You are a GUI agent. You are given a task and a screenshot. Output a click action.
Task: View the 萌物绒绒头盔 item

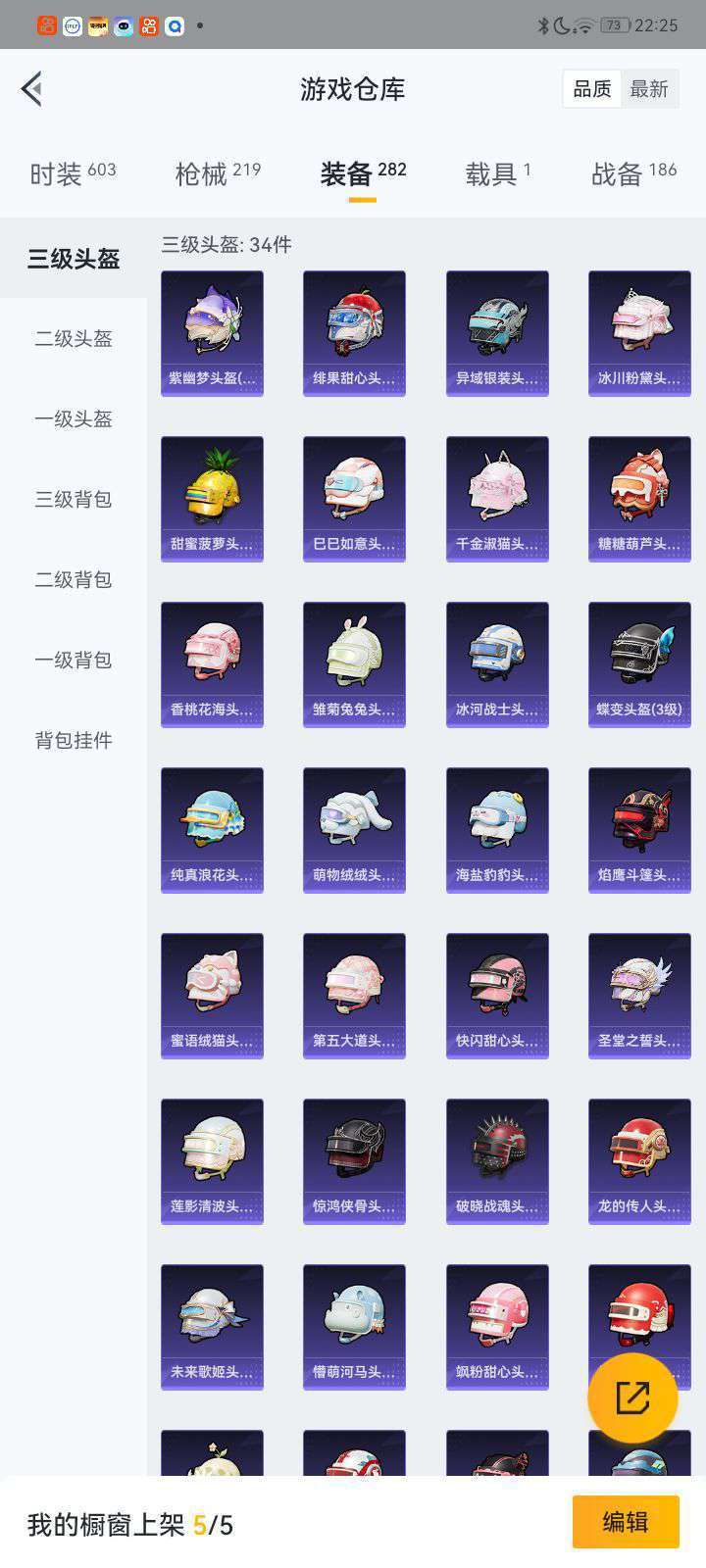pyautogui.click(x=354, y=830)
